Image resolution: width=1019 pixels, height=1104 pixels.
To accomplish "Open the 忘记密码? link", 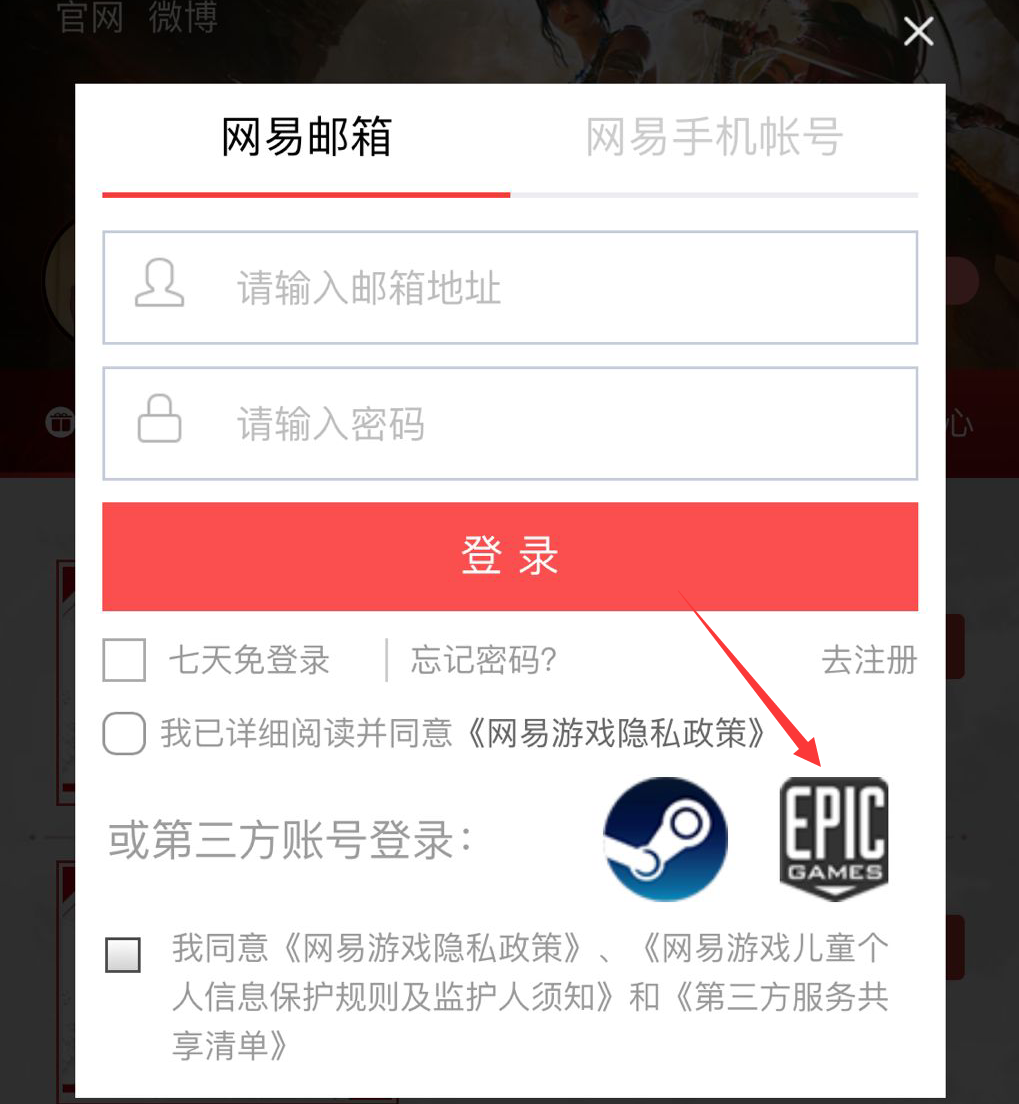I will click(x=483, y=660).
